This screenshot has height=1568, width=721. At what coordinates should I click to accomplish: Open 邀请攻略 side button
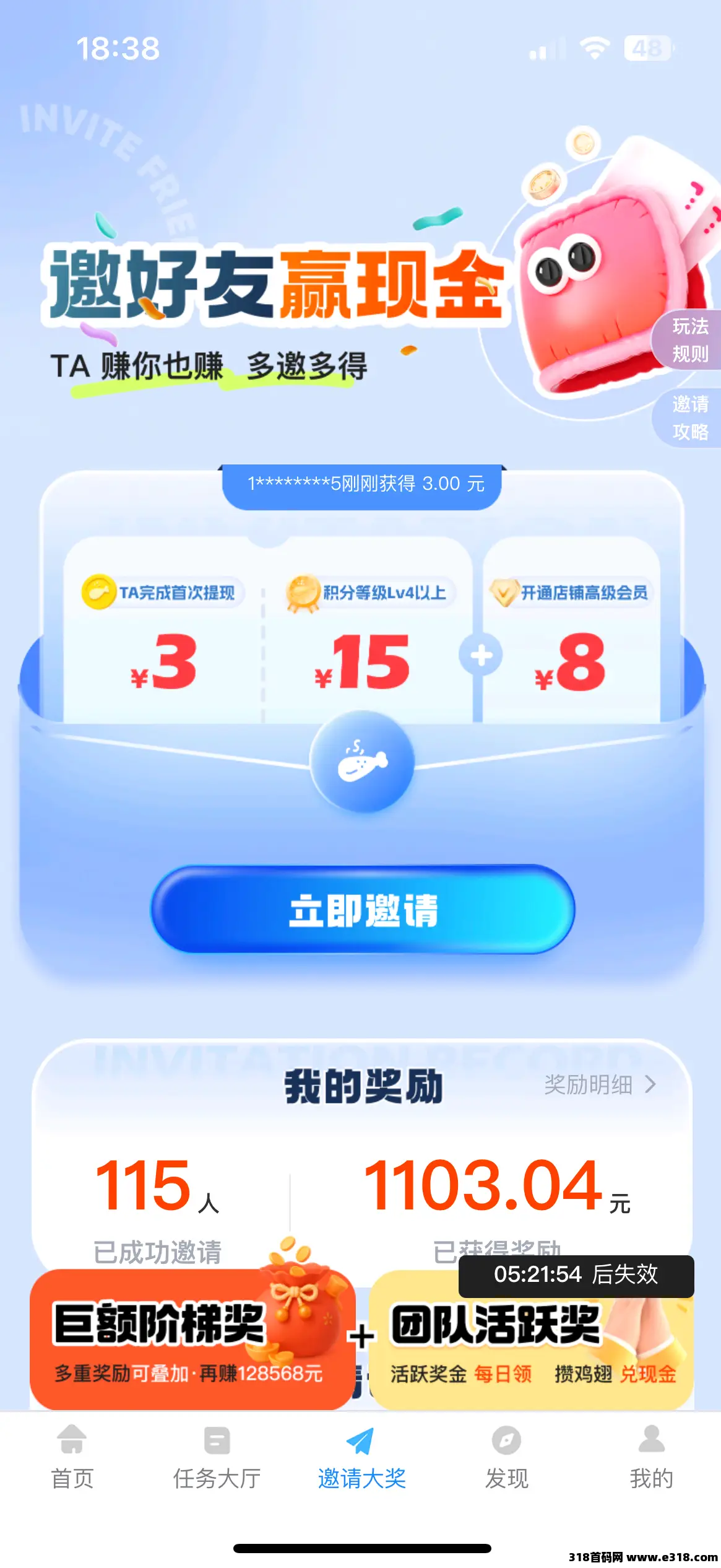(x=689, y=418)
